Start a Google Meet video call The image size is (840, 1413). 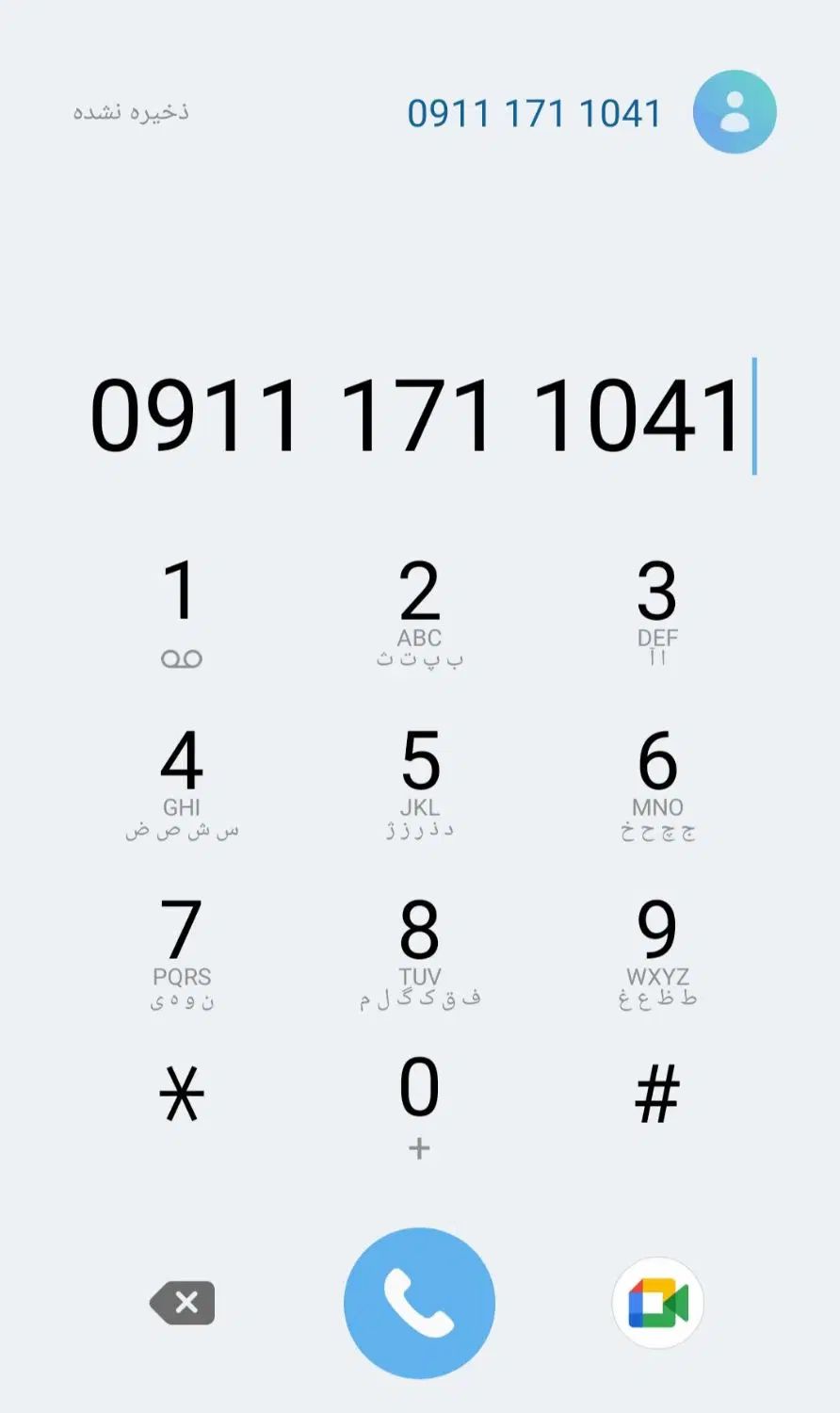tap(658, 1303)
